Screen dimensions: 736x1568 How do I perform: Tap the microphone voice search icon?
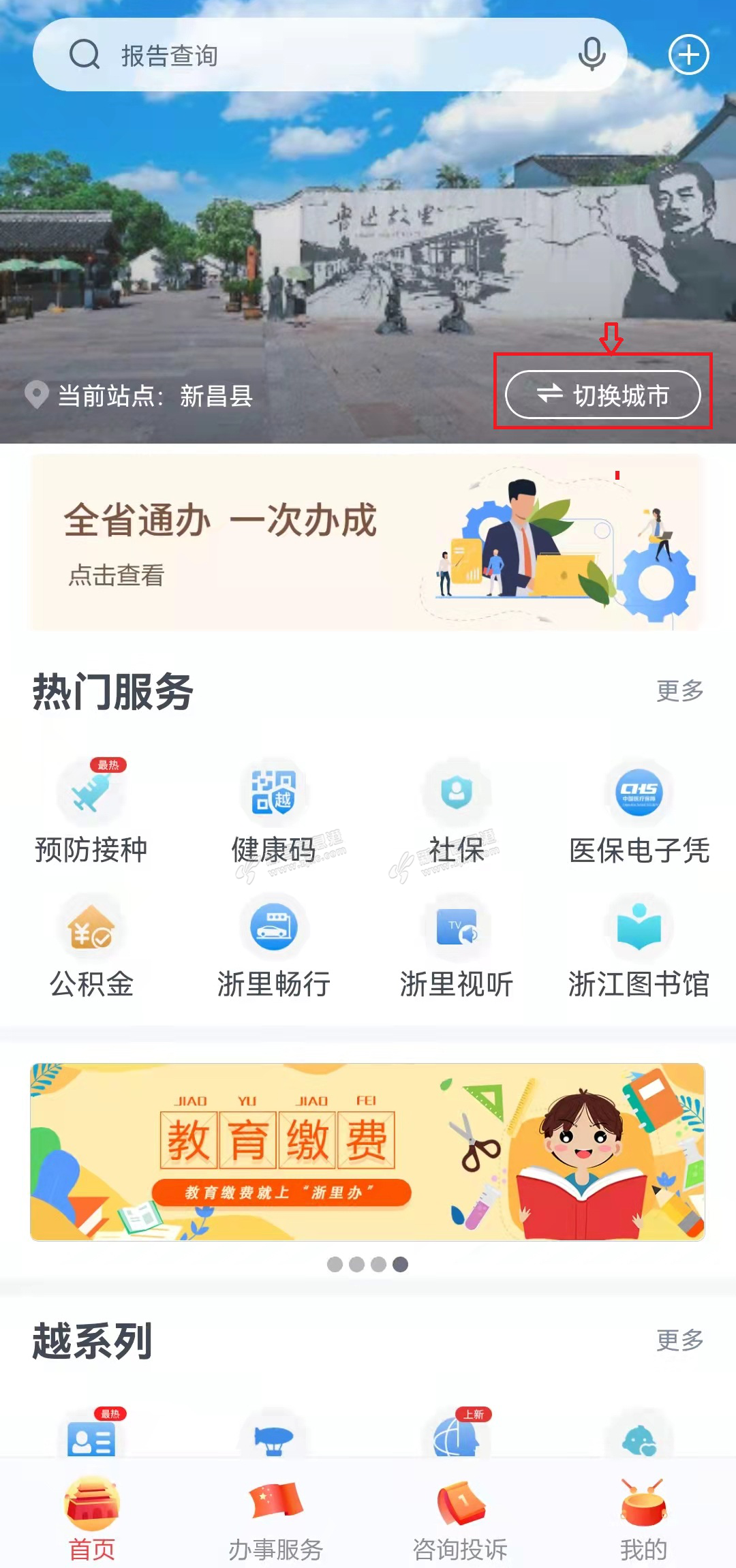(592, 55)
